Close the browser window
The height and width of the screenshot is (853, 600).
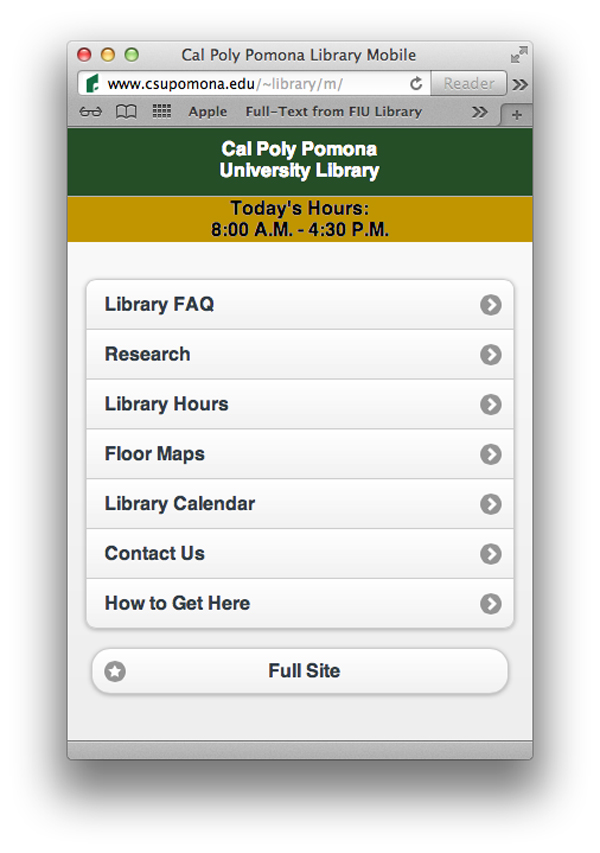point(84,55)
